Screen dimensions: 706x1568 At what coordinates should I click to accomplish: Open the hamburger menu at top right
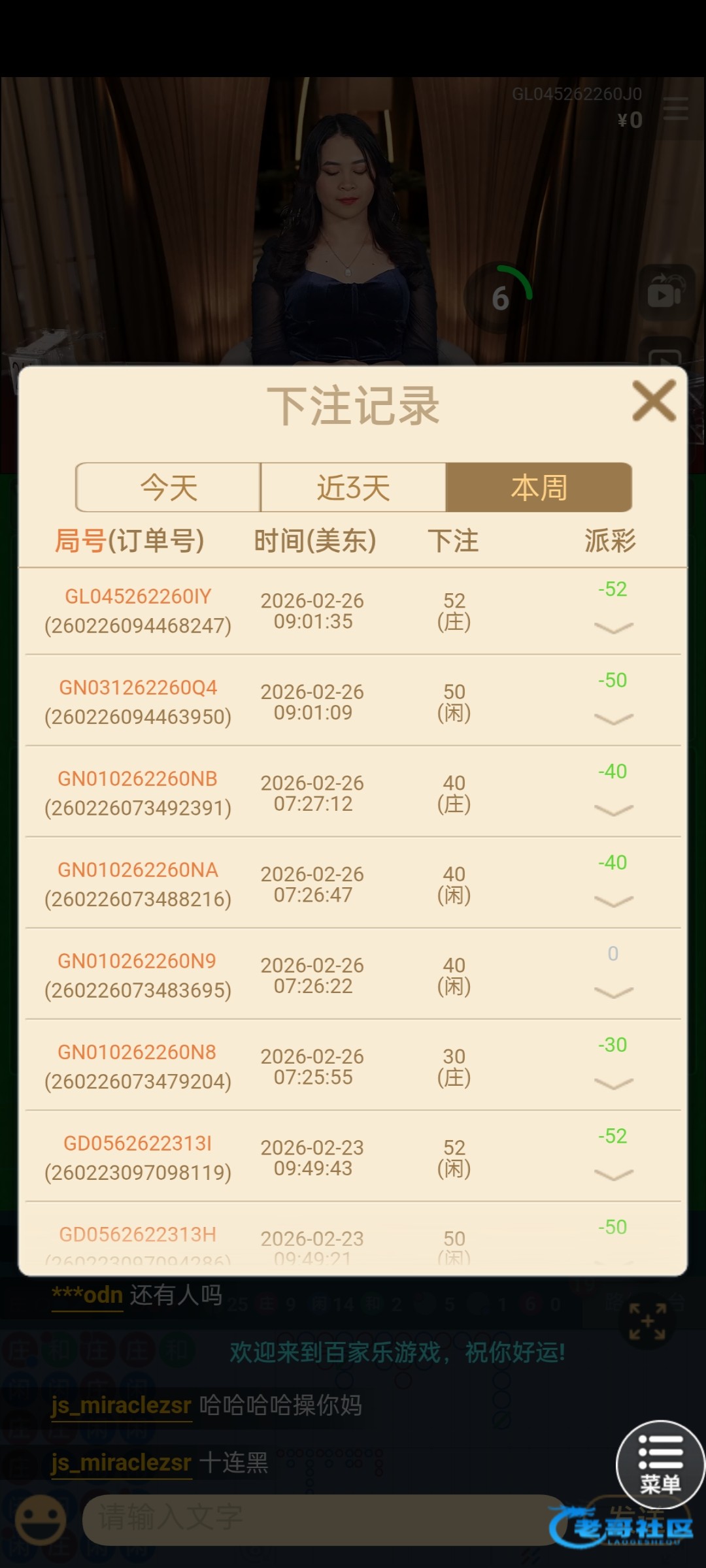tap(675, 108)
